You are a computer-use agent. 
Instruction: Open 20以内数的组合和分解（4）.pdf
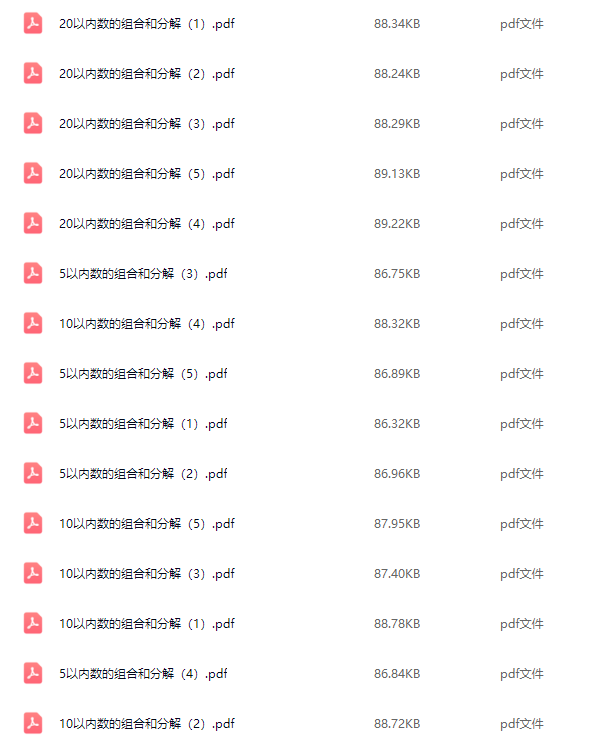[146, 223]
